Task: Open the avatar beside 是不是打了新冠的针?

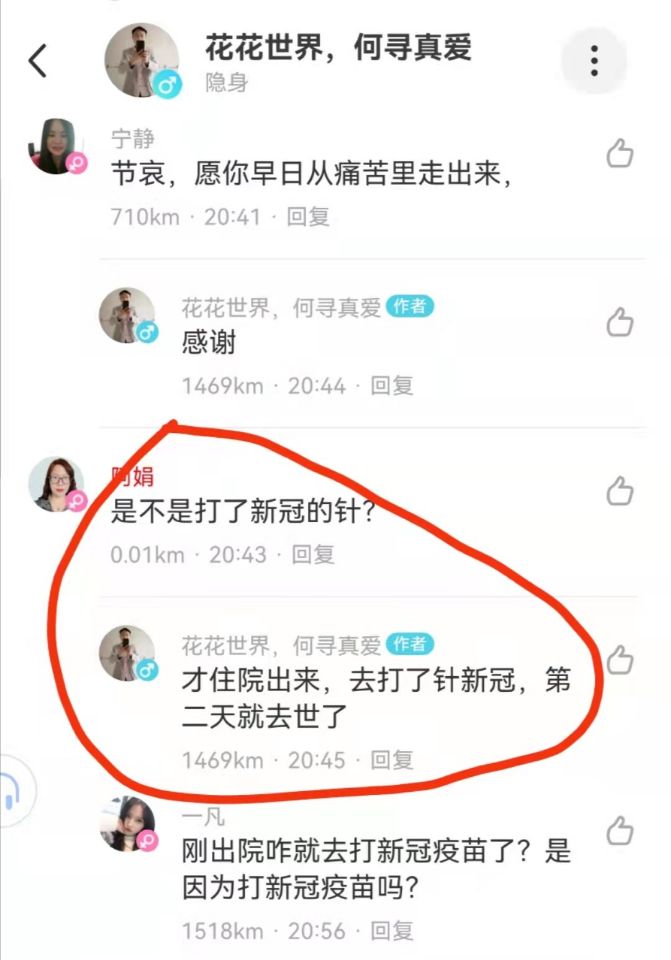Action: click(57, 484)
